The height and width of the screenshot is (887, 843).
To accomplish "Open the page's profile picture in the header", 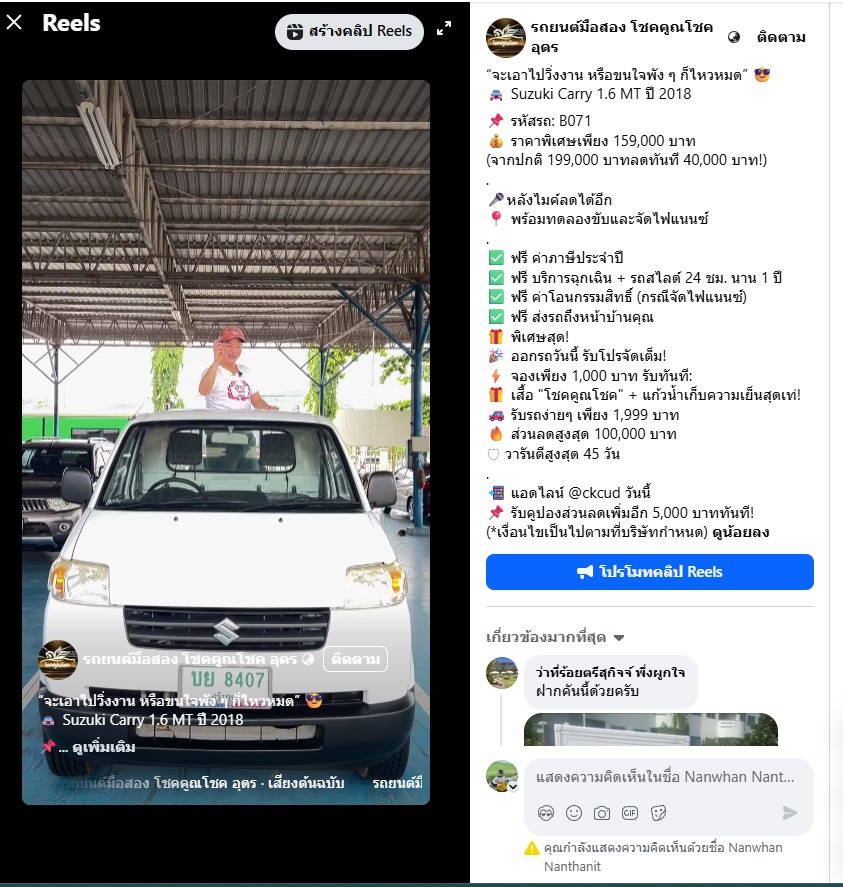I will tap(506, 38).
